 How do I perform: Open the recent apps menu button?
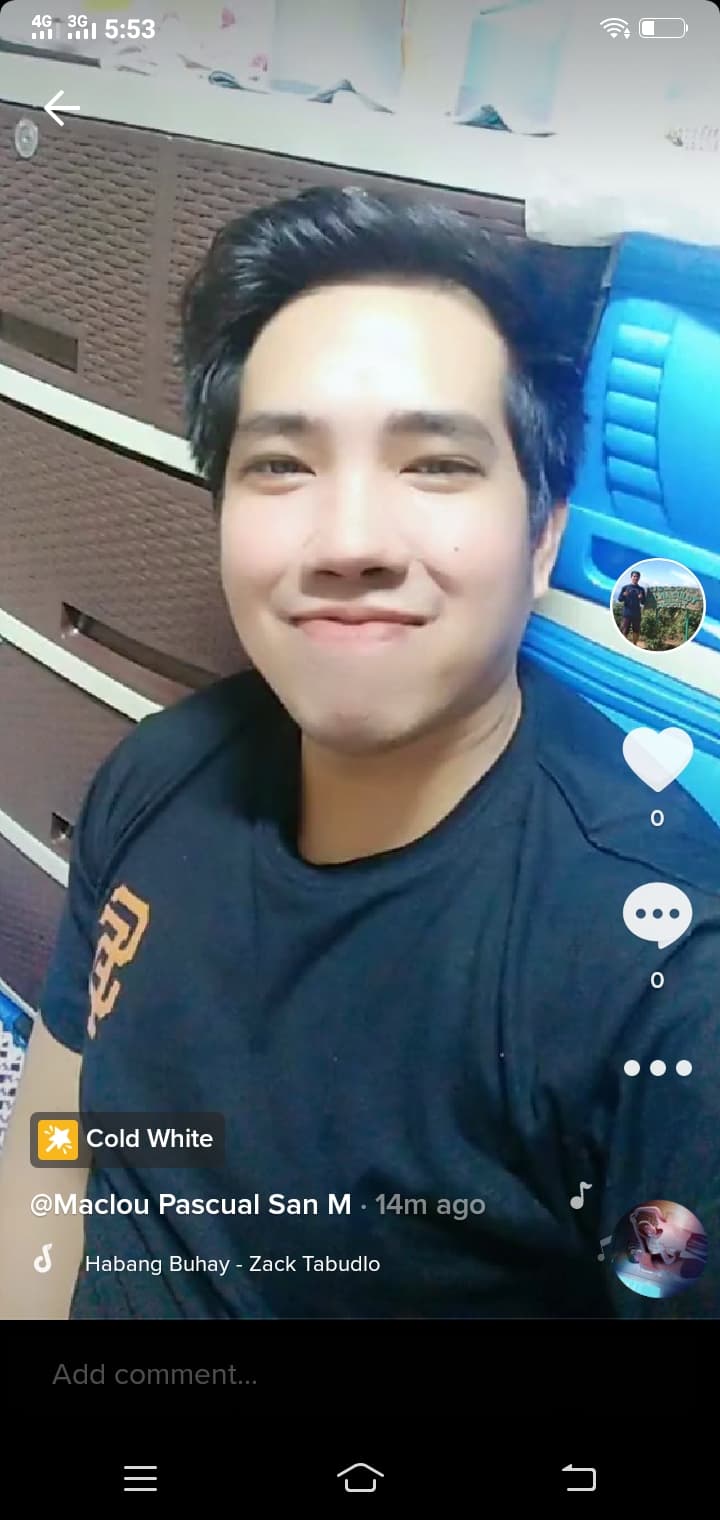(x=140, y=1478)
